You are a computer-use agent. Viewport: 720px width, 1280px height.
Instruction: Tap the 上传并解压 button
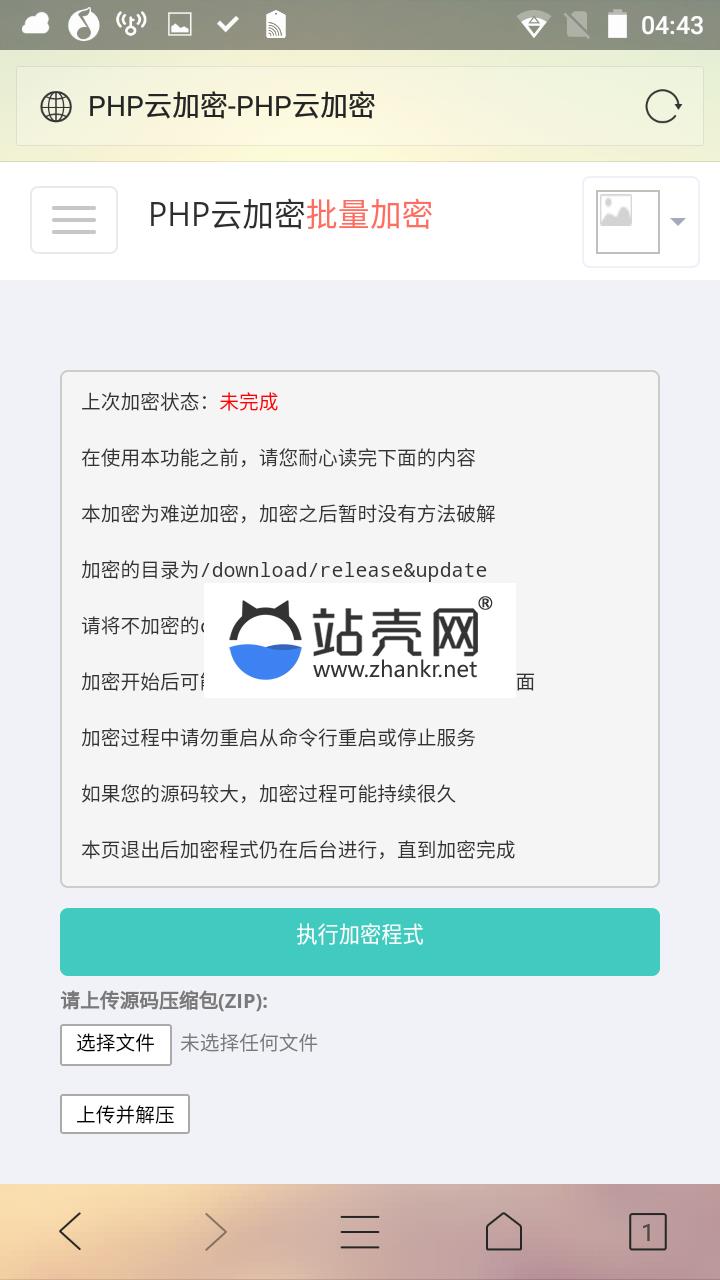(125, 1114)
